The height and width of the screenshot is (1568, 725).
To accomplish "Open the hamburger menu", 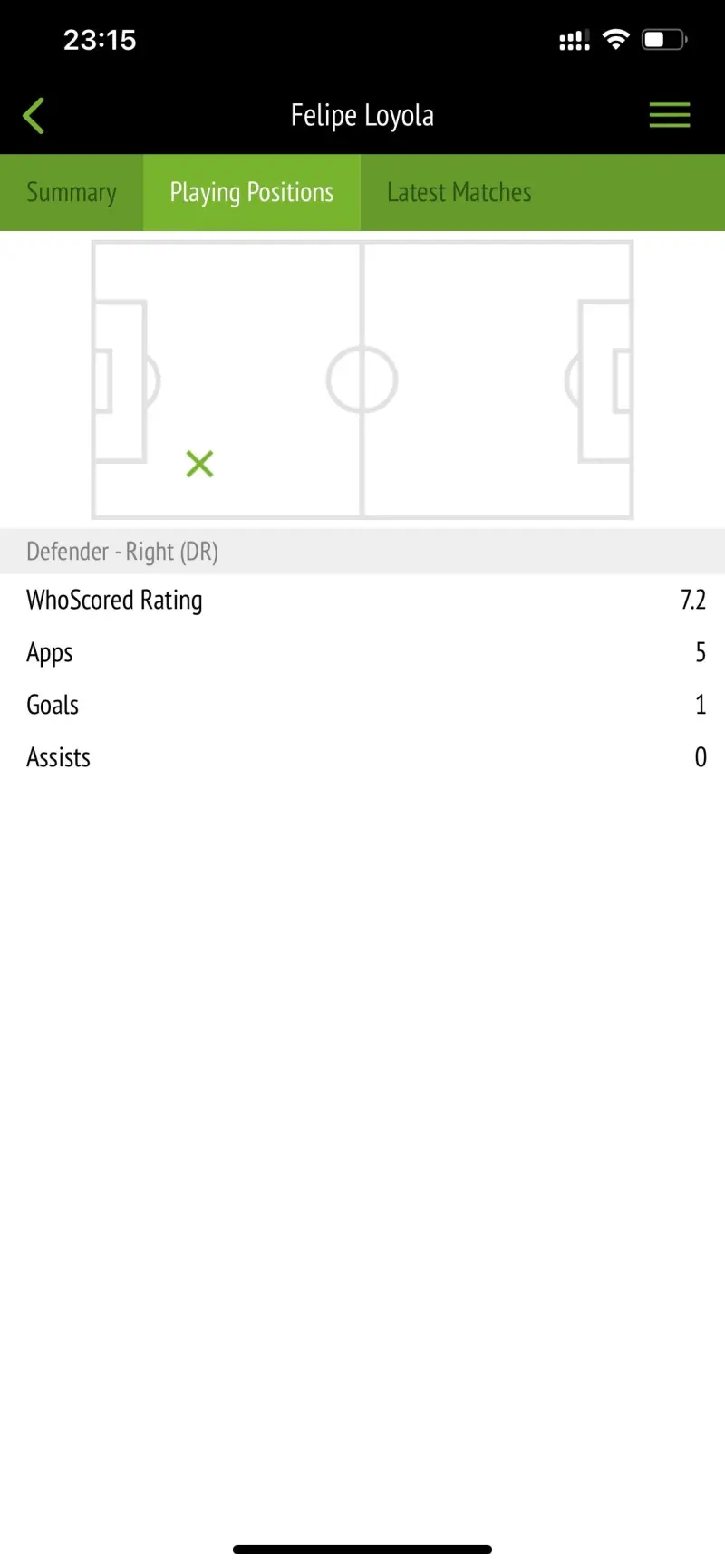I will point(670,115).
